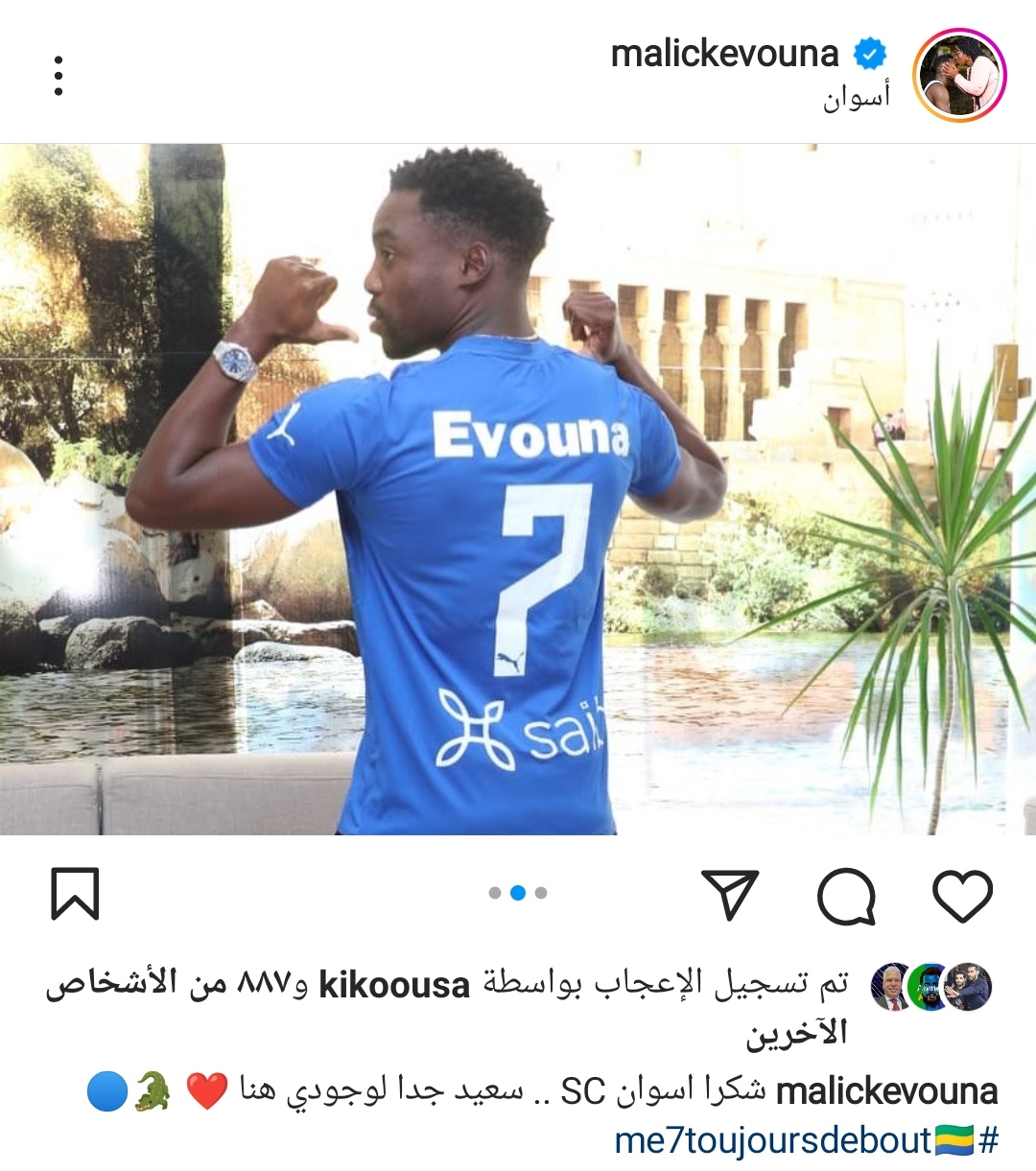The image size is (1036, 1171).
Task: Tap malickevouna's name in the caption
Action: click(x=886, y=1091)
